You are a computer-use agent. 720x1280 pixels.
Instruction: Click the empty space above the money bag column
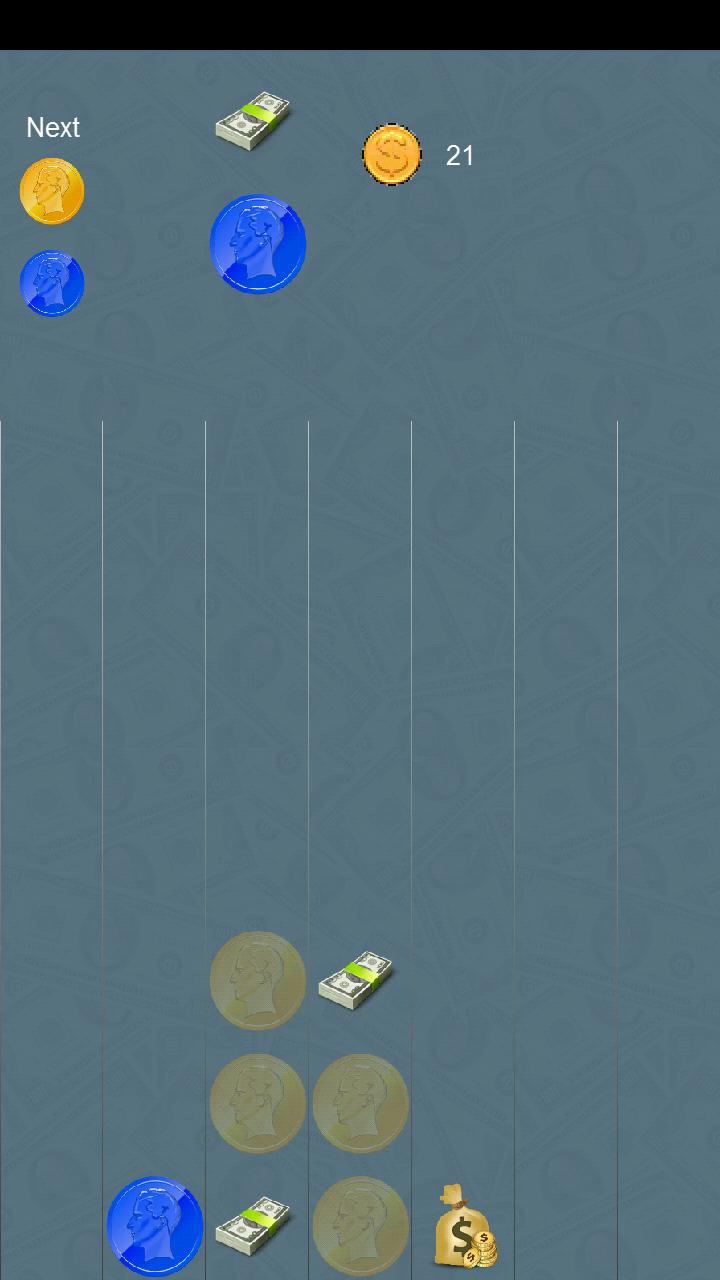tap(462, 800)
